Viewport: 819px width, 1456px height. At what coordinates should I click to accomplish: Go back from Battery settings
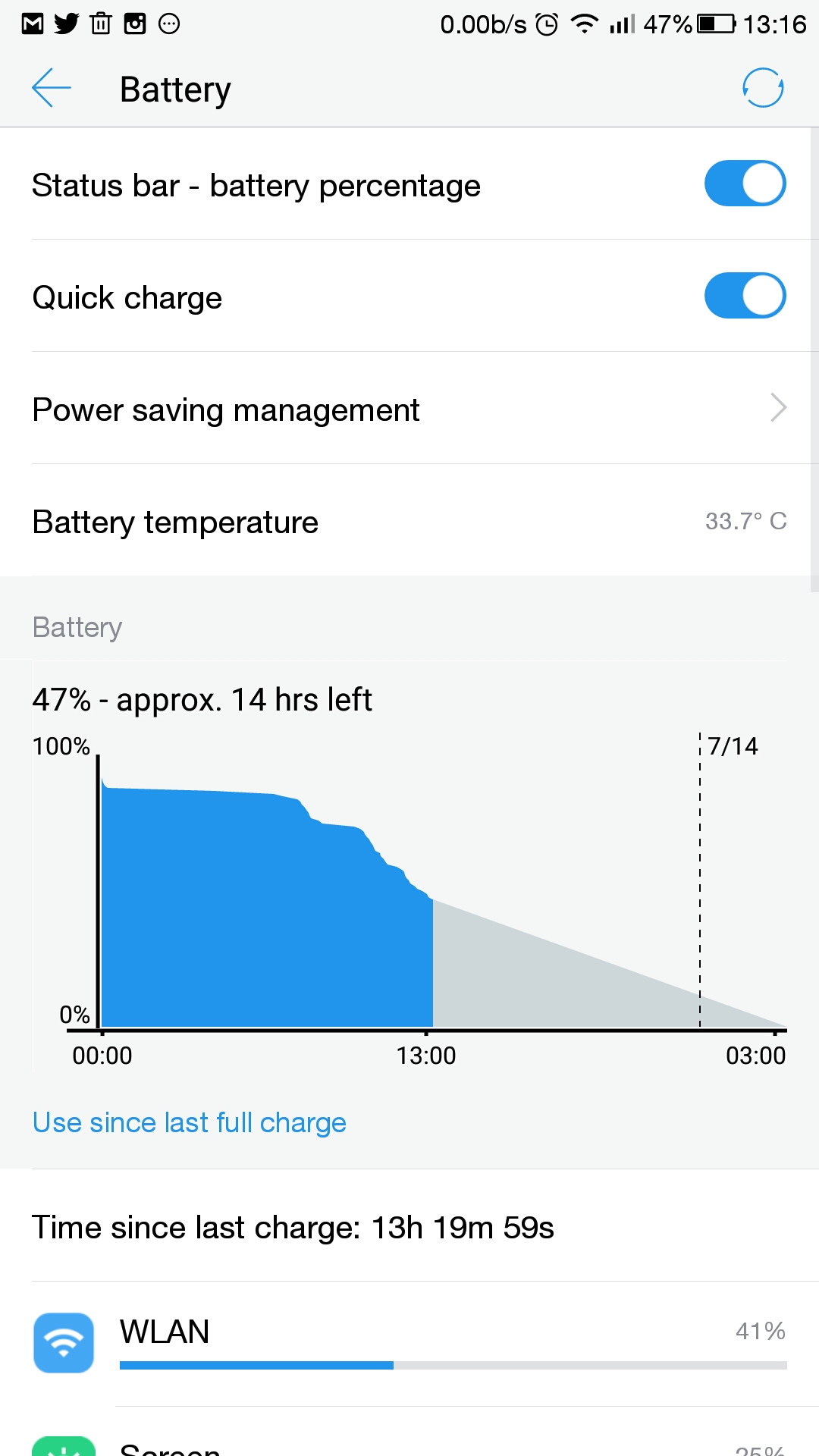pyautogui.click(x=52, y=88)
